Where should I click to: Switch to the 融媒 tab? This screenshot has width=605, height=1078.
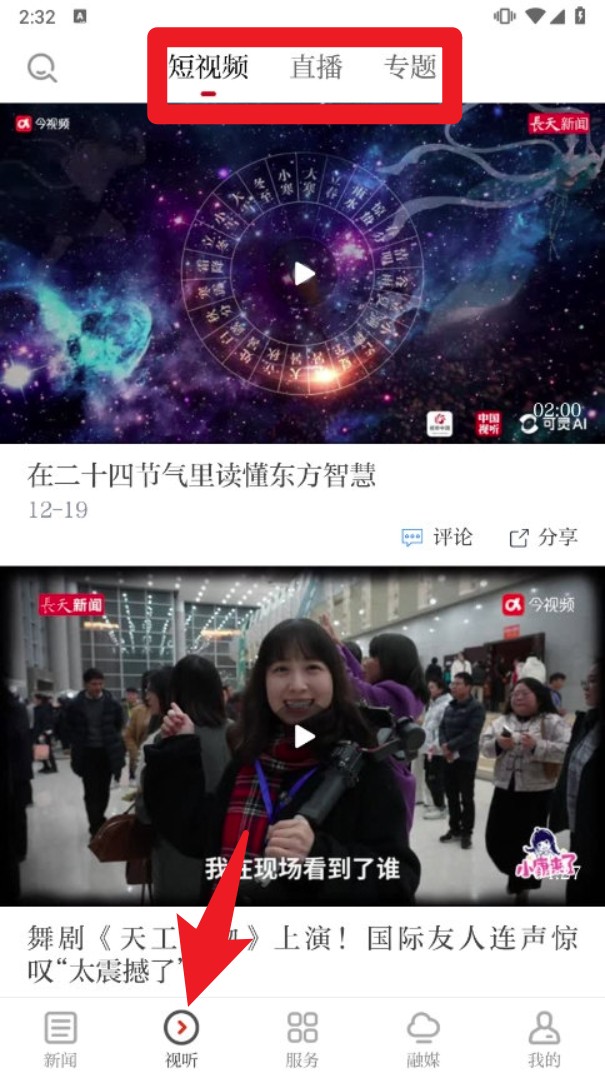423,1038
